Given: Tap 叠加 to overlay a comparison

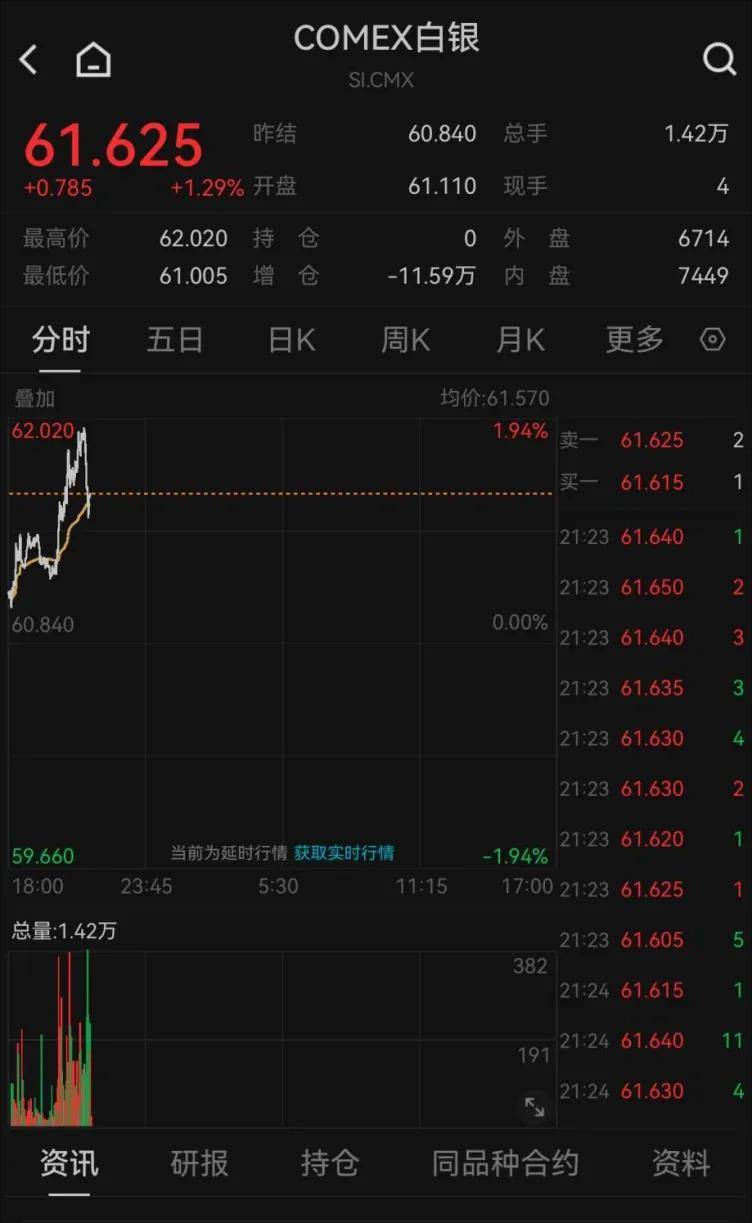Looking at the screenshot, I should (35, 398).
